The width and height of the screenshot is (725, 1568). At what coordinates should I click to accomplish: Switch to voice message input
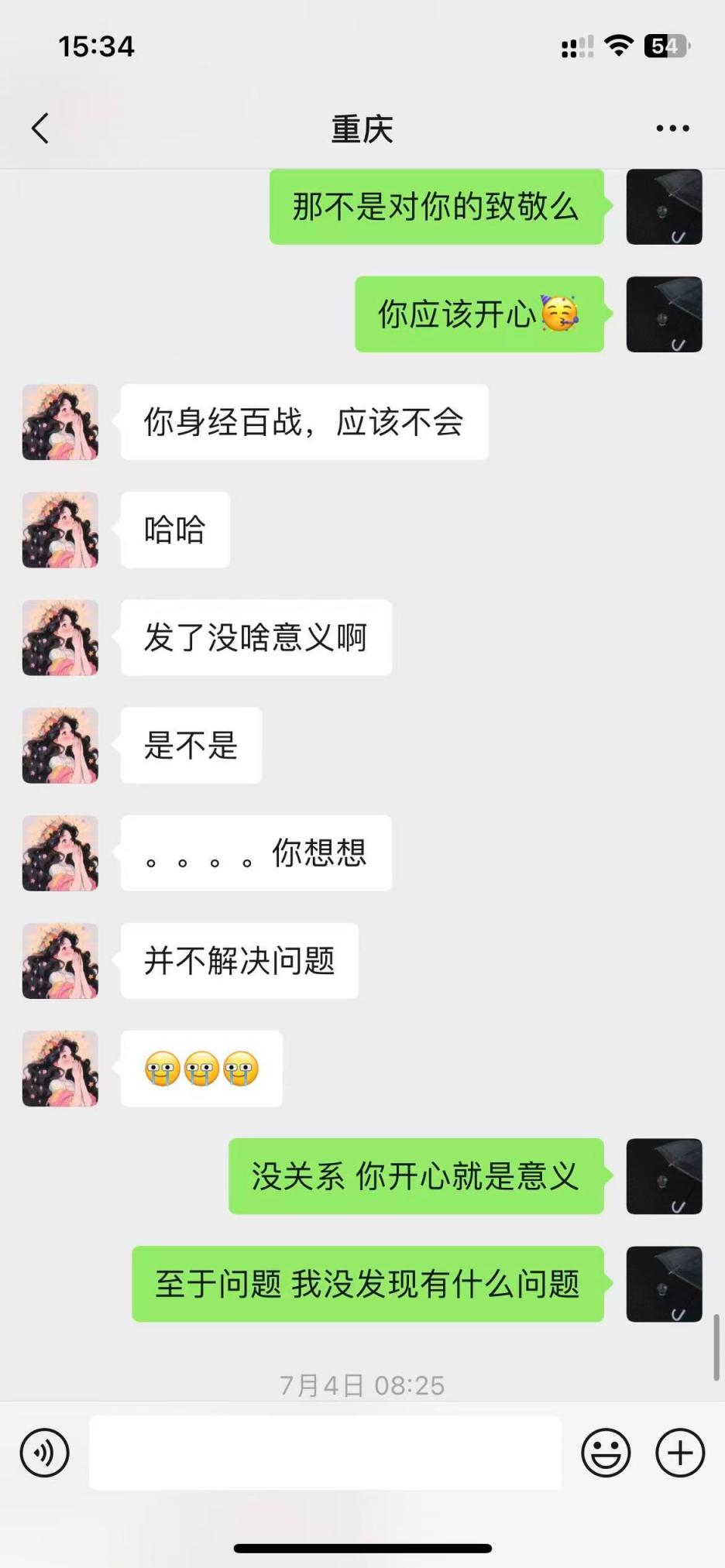[45, 1453]
